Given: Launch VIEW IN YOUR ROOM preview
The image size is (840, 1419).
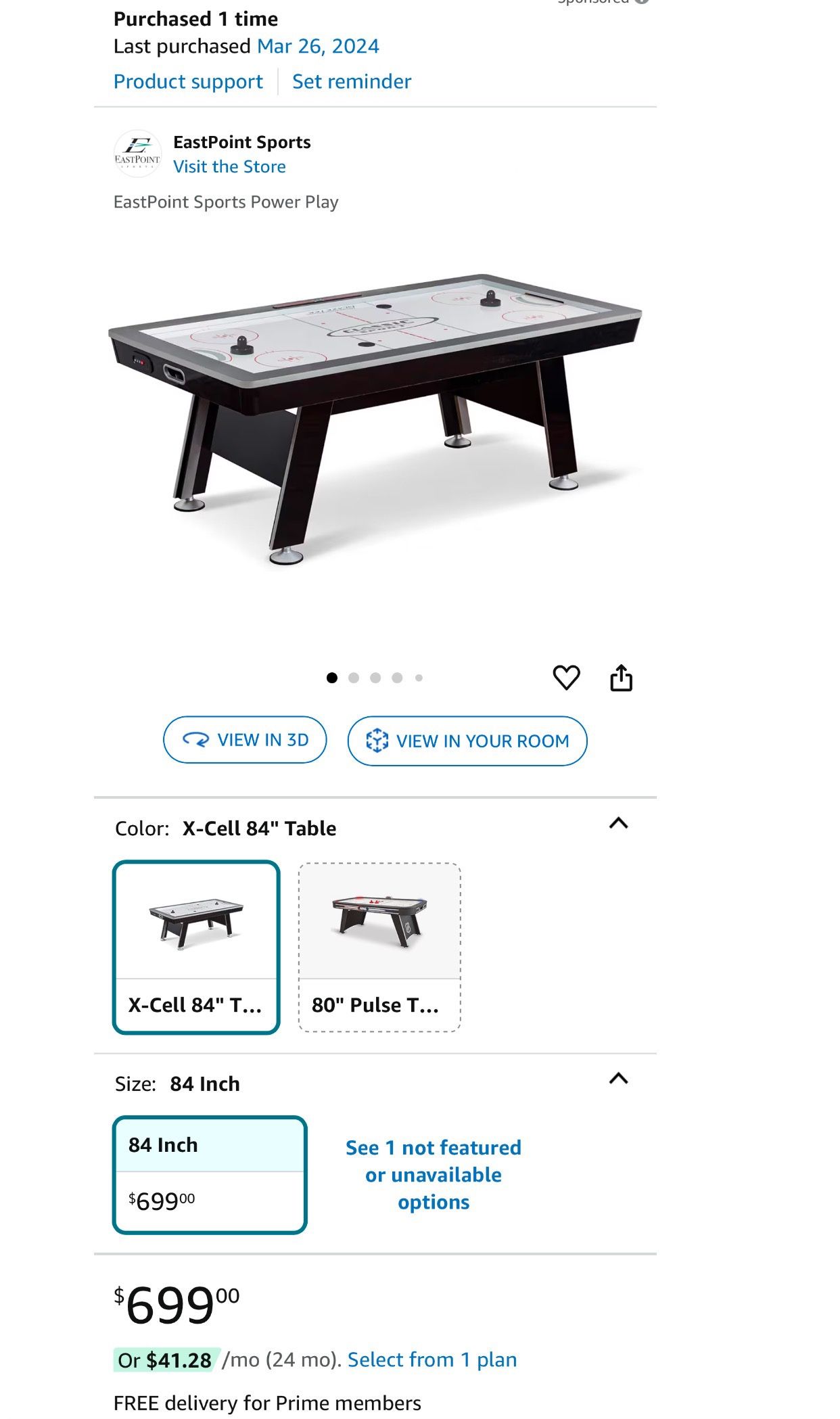Looking at the screenshot, I should coord(467,741).
